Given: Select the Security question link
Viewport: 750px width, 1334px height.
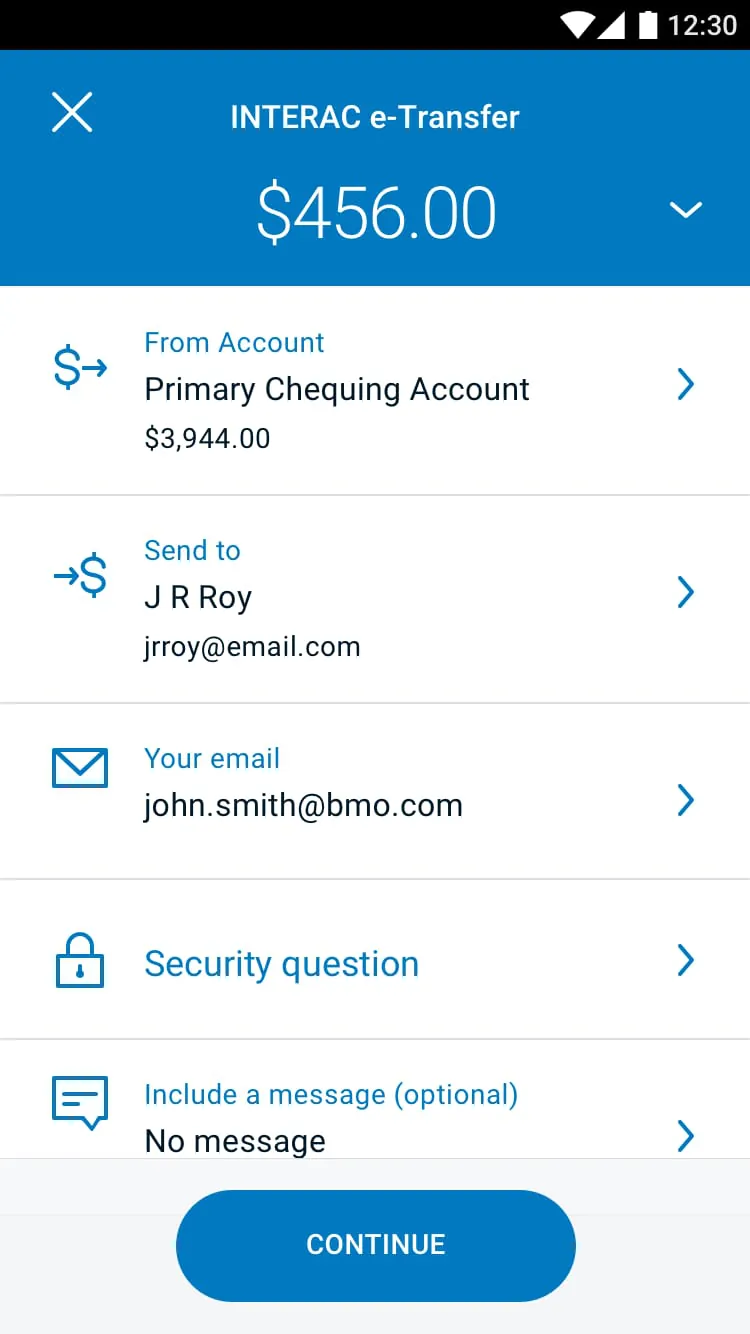Looking at the screenshot, I should pos(281,963).
